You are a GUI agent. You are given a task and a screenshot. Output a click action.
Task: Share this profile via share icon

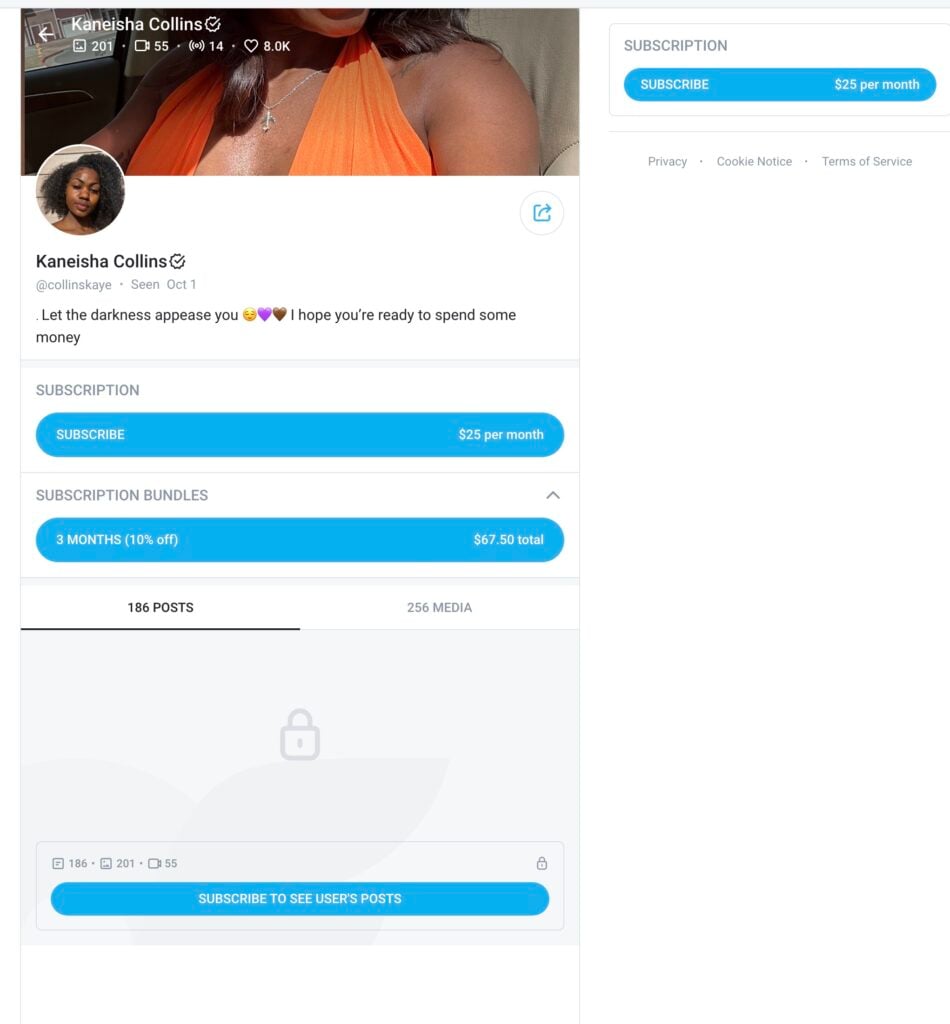pyautogui.click(x=542, y=213)
